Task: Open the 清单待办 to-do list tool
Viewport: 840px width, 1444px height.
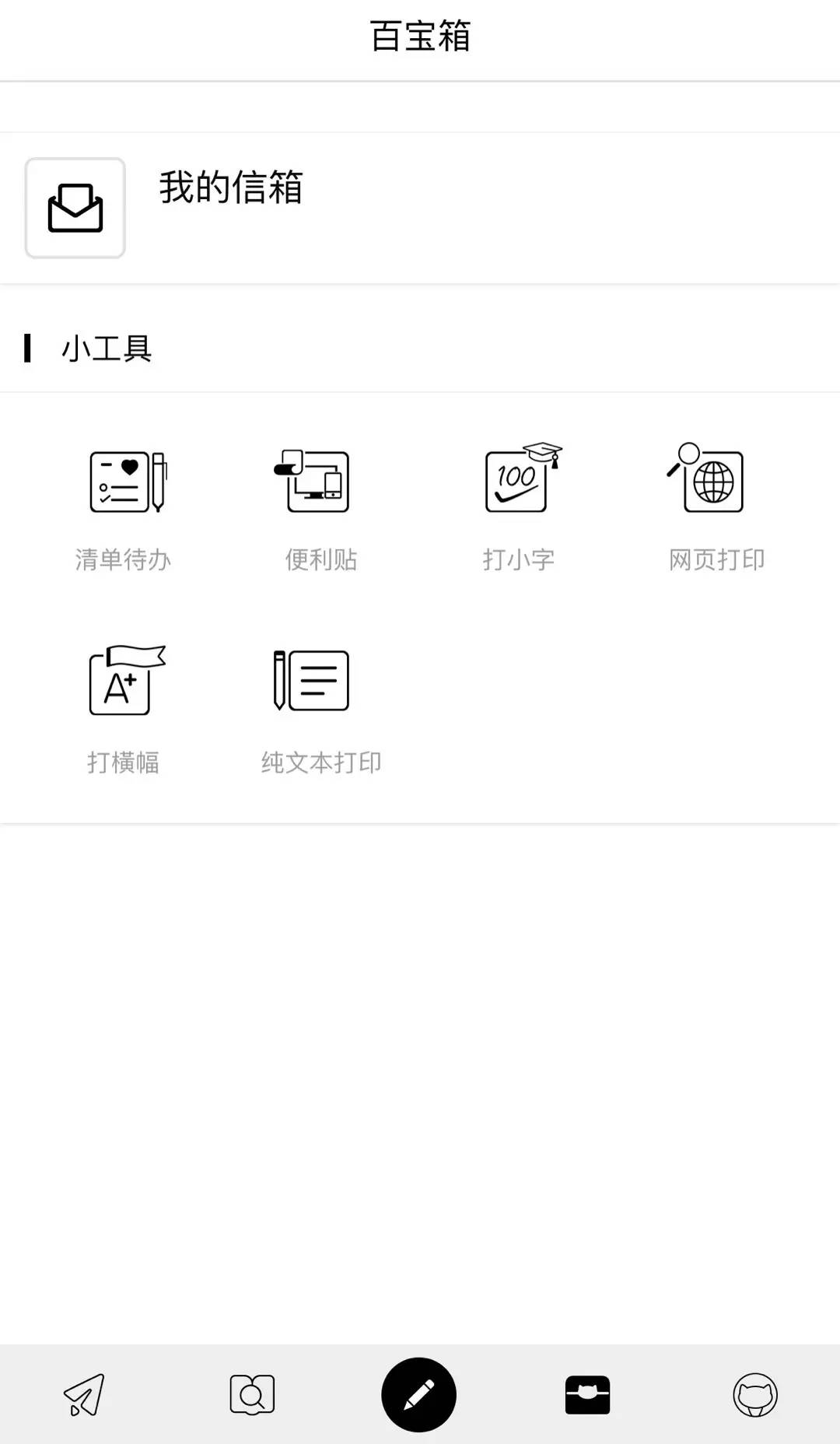Action: coord(124,506)
